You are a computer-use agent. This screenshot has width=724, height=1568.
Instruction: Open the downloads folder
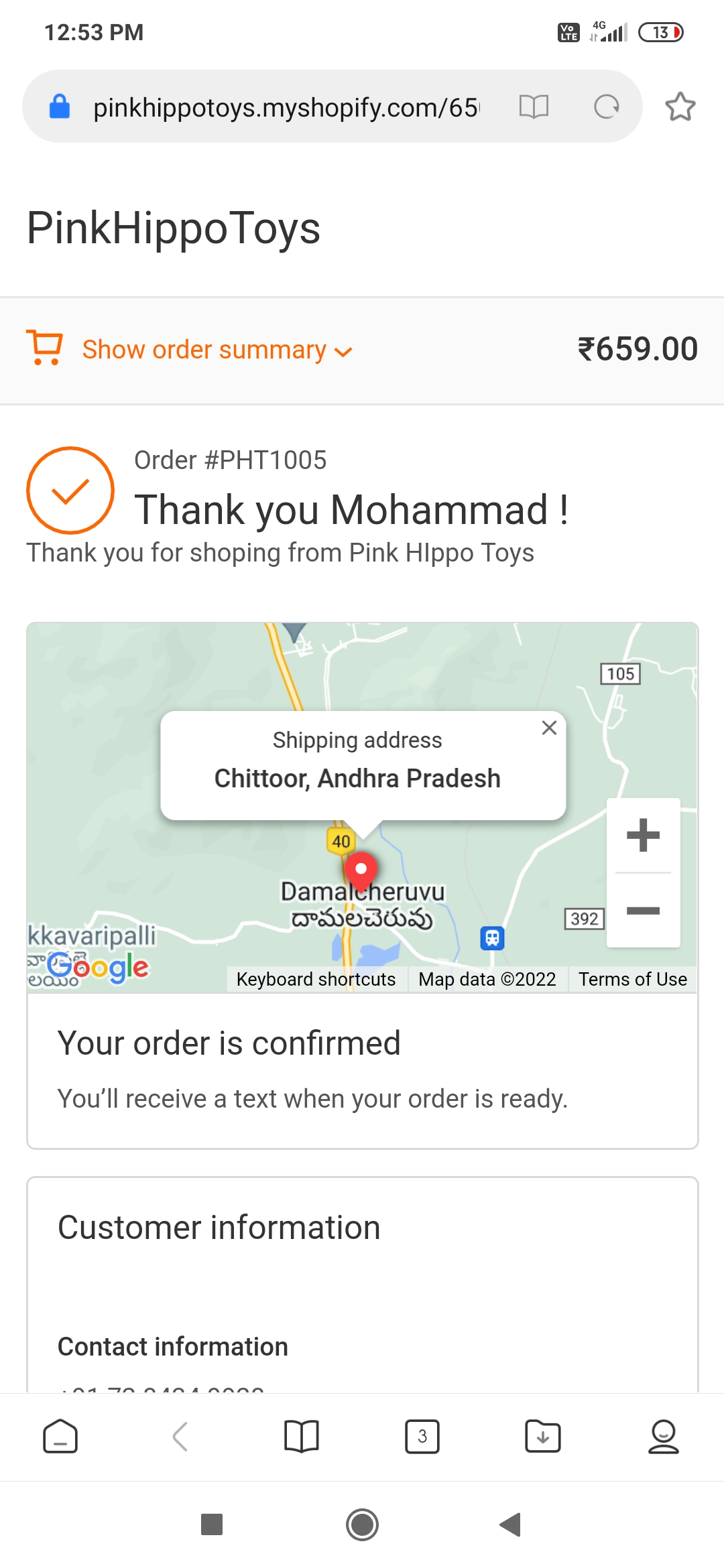click(x=543, y=1436)
